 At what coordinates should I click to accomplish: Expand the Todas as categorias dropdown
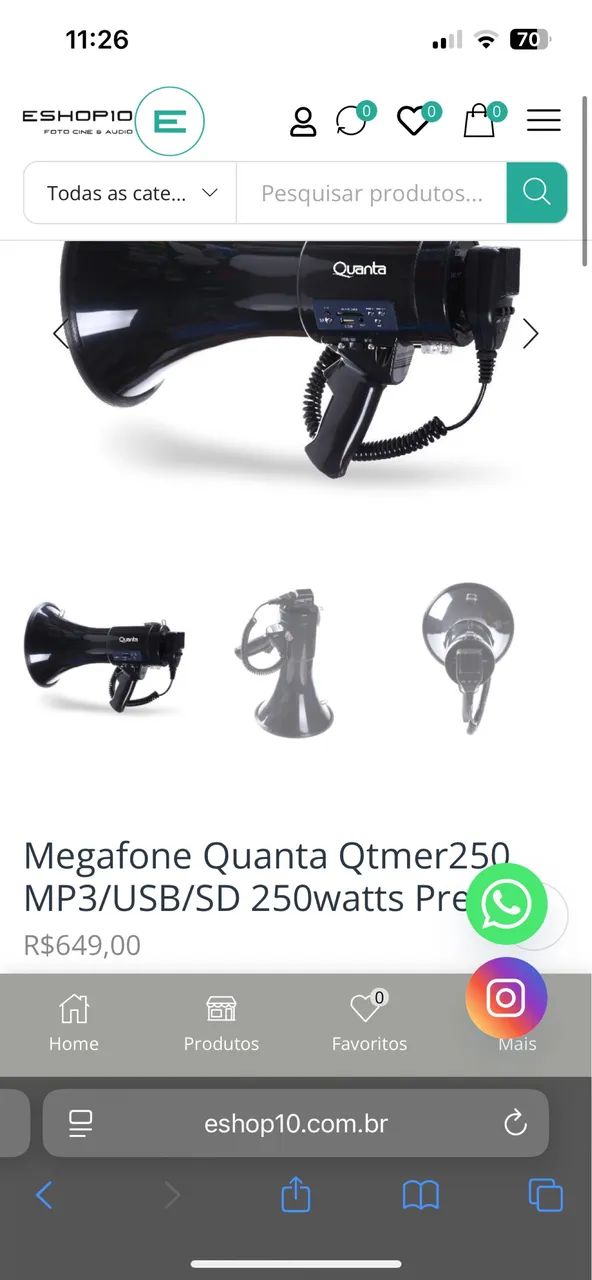pyautogui.click(x=130, y=193)
